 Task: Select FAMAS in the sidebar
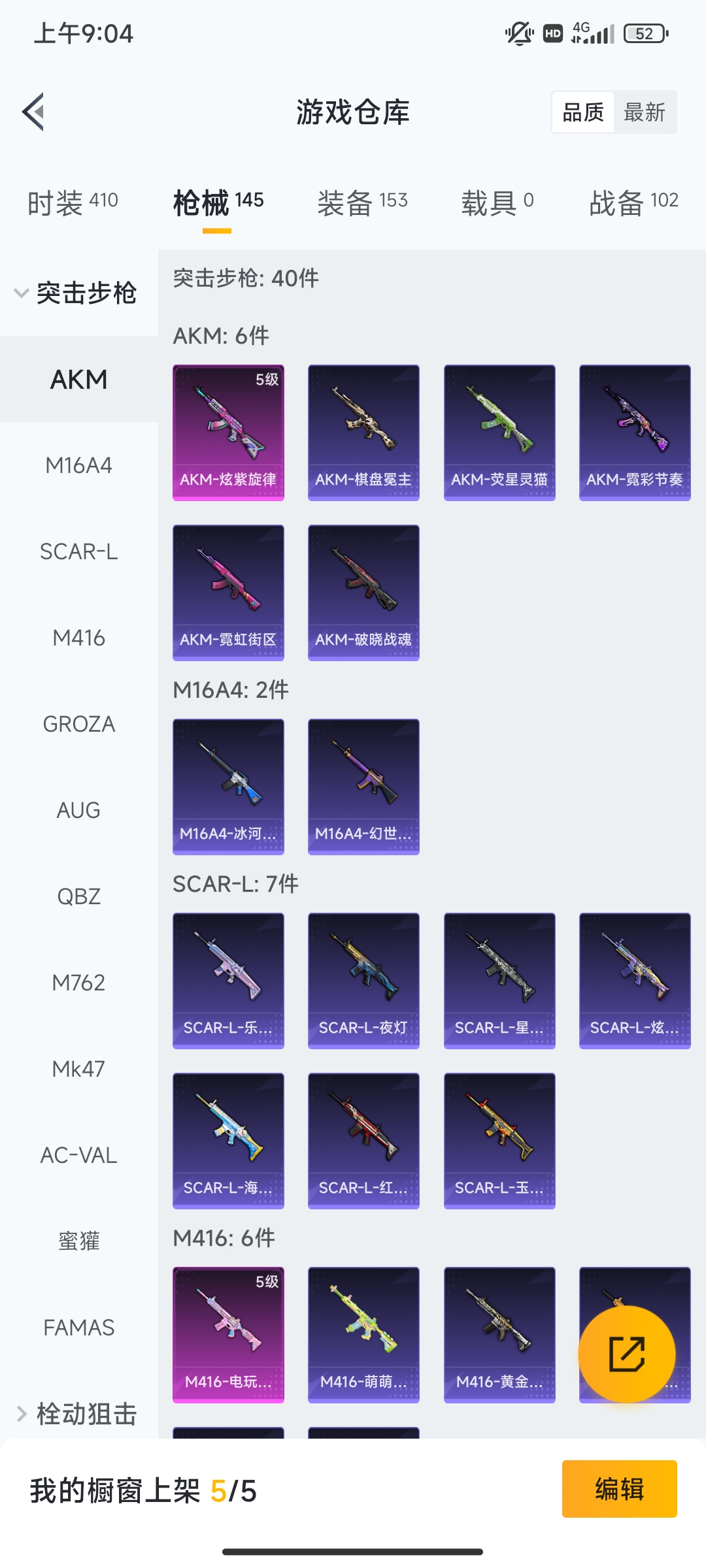78,1328
